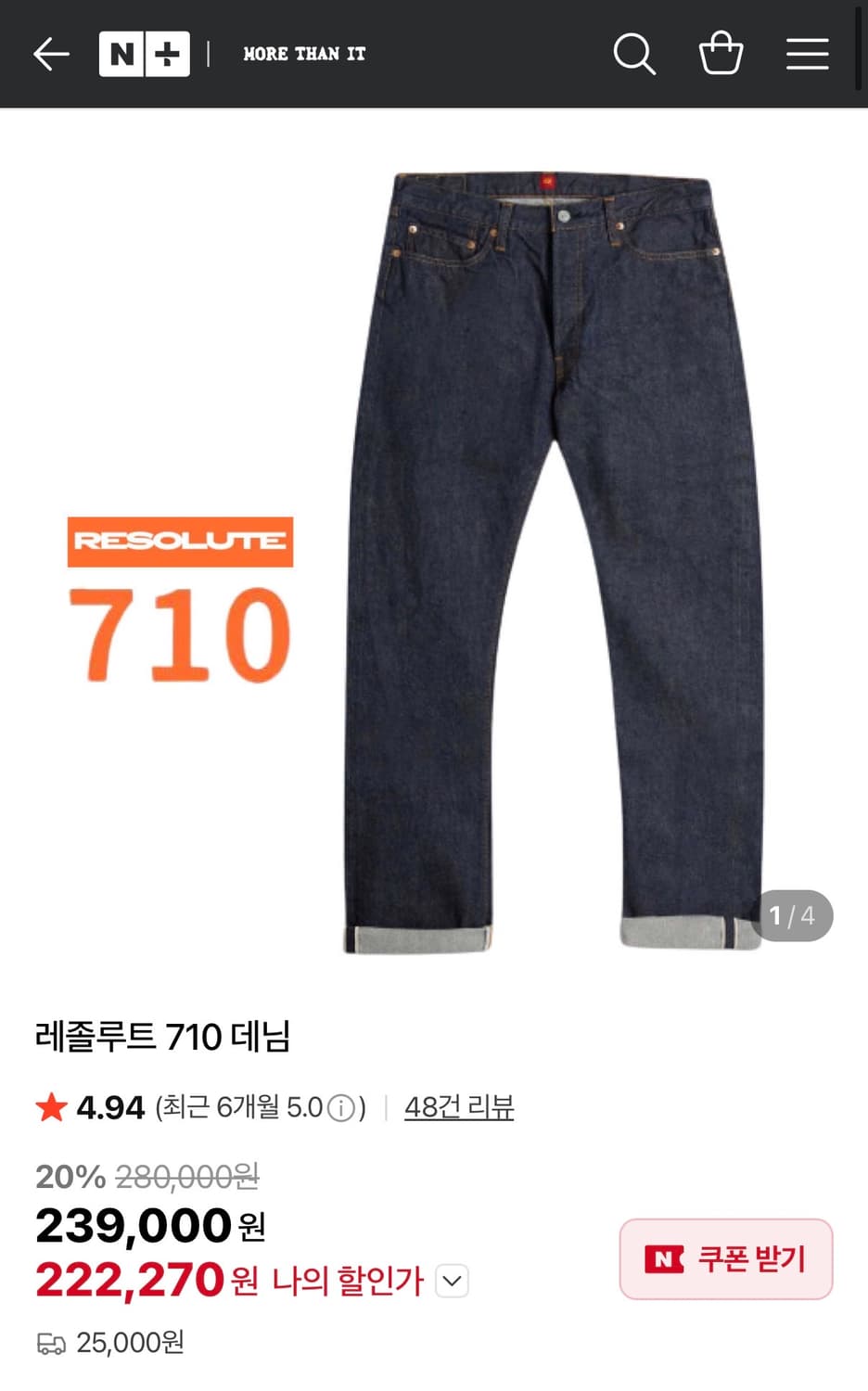Image resolution: width=868 pixels, height=1391 pixels.
Task: Click the 4.94 rating score
Action: [x=111, y=1106]
